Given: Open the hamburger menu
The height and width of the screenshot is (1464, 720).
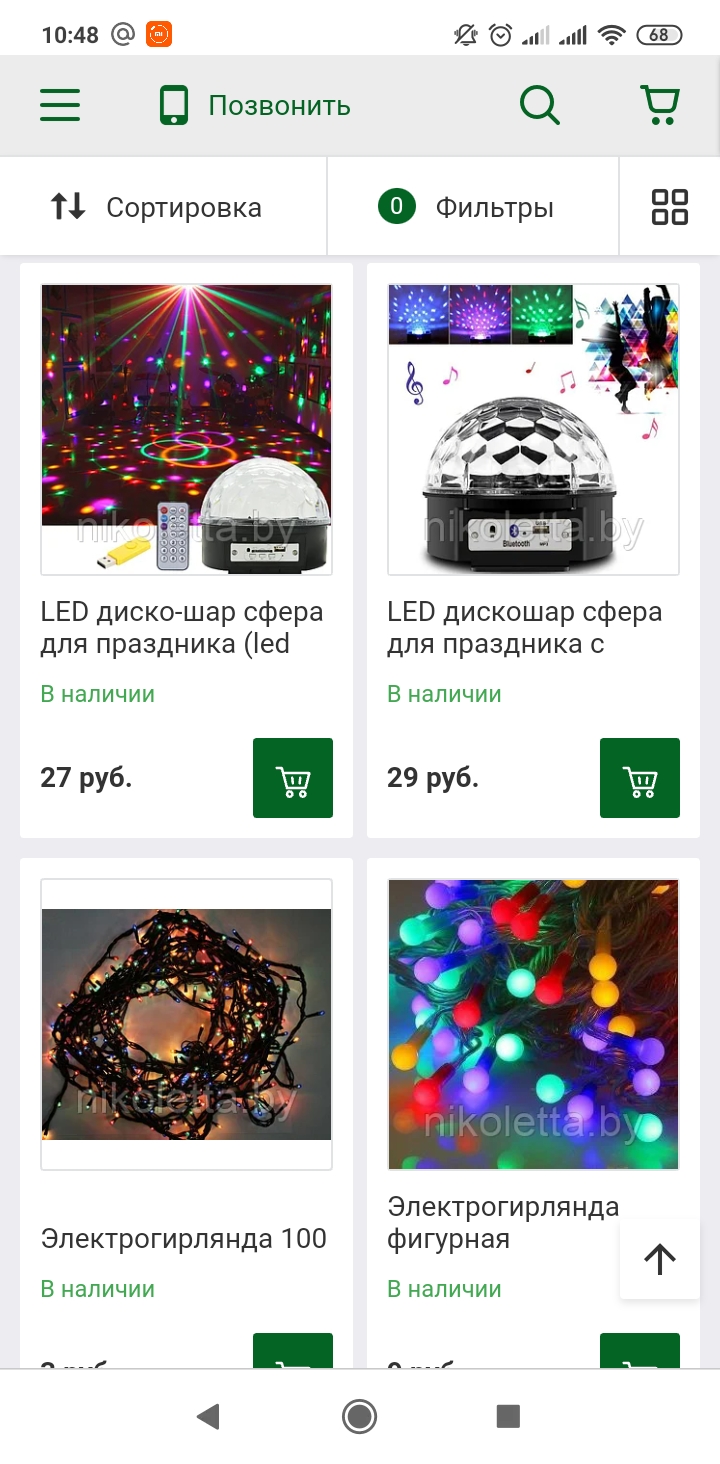Looking at the screenshot, I should [x=60, y=105].
